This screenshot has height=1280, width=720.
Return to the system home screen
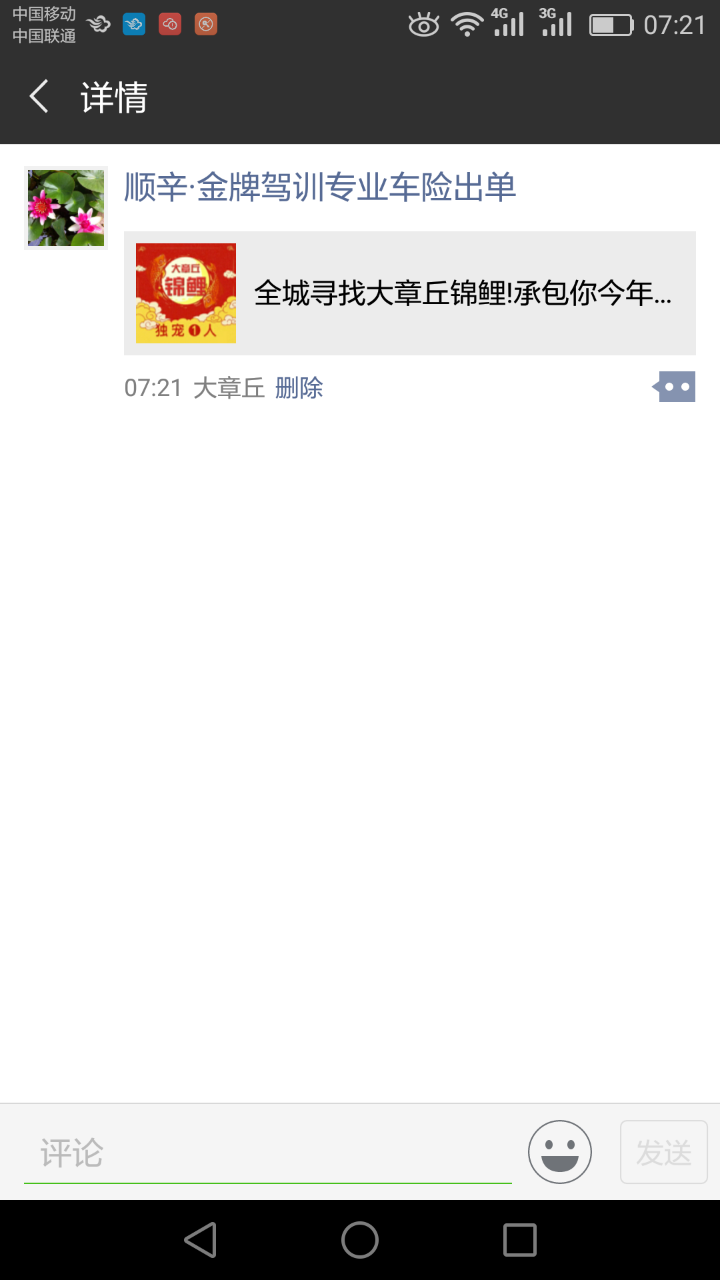(360, 1240)
